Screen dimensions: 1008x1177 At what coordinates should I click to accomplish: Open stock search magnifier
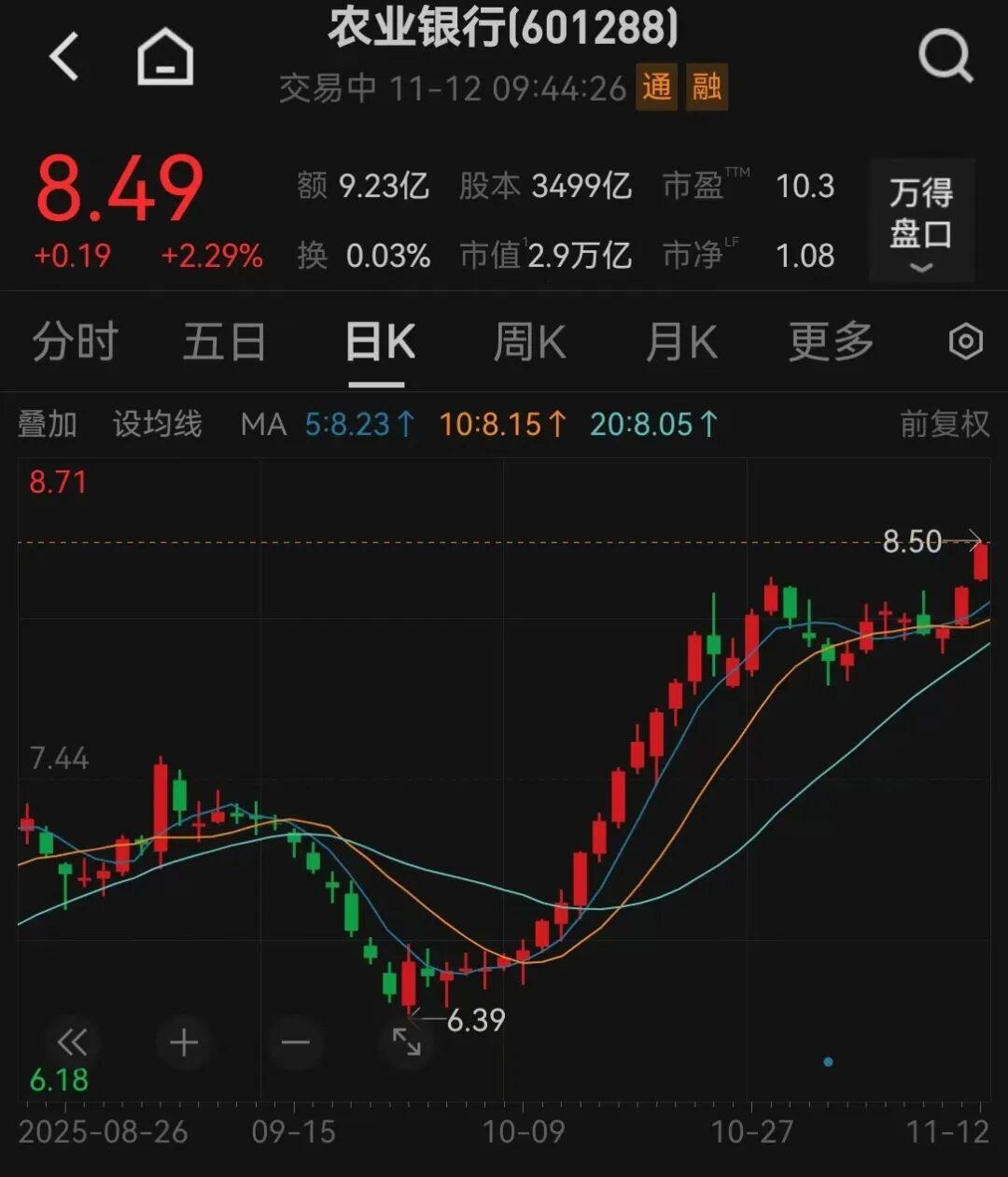[945, 56]
